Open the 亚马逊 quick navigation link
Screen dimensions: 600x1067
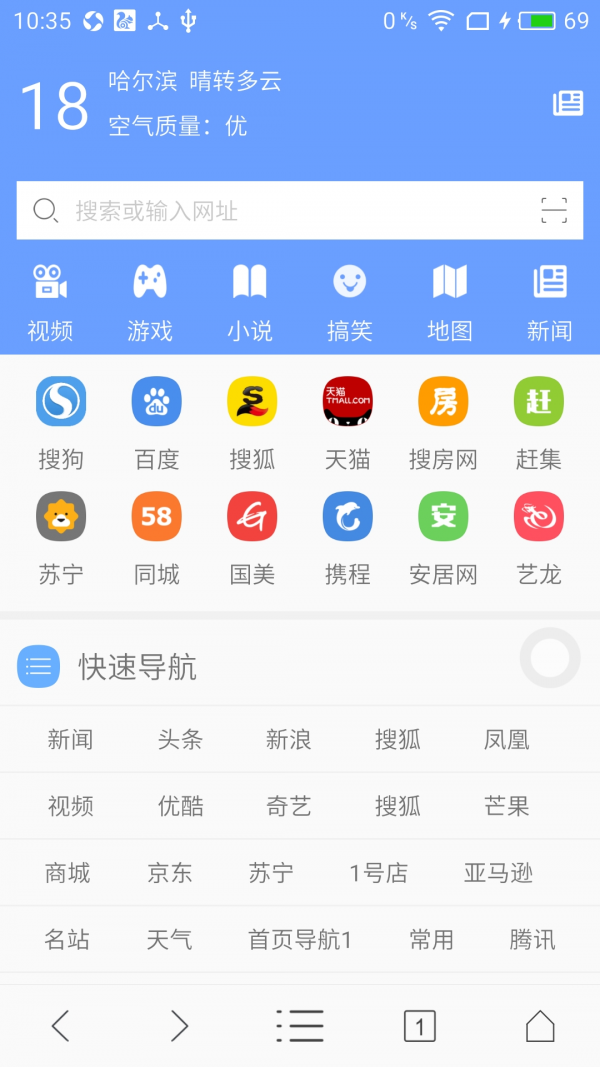click(498, 873)
